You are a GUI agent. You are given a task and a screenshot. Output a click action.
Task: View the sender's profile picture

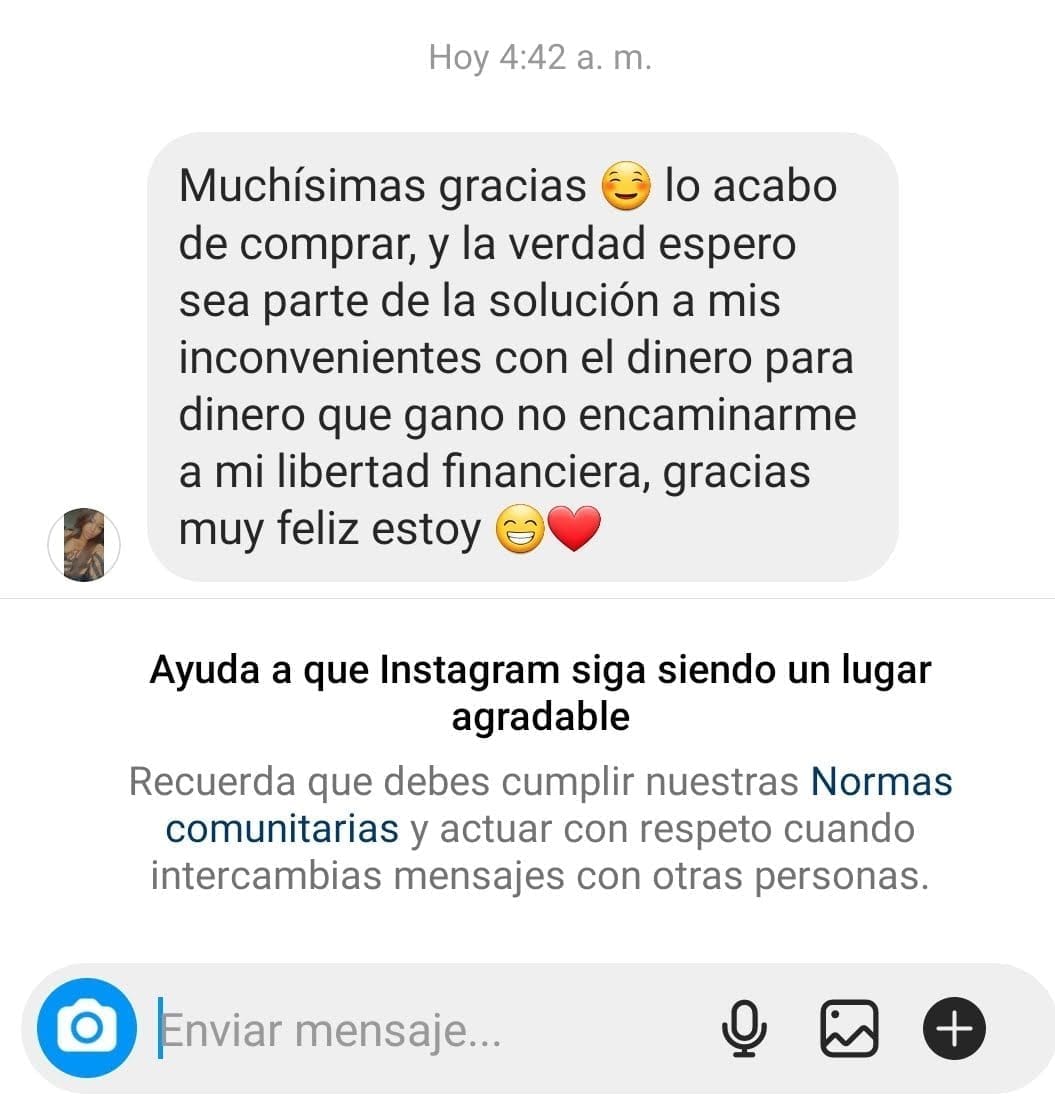pyautogui.click(x=84, y=545)
